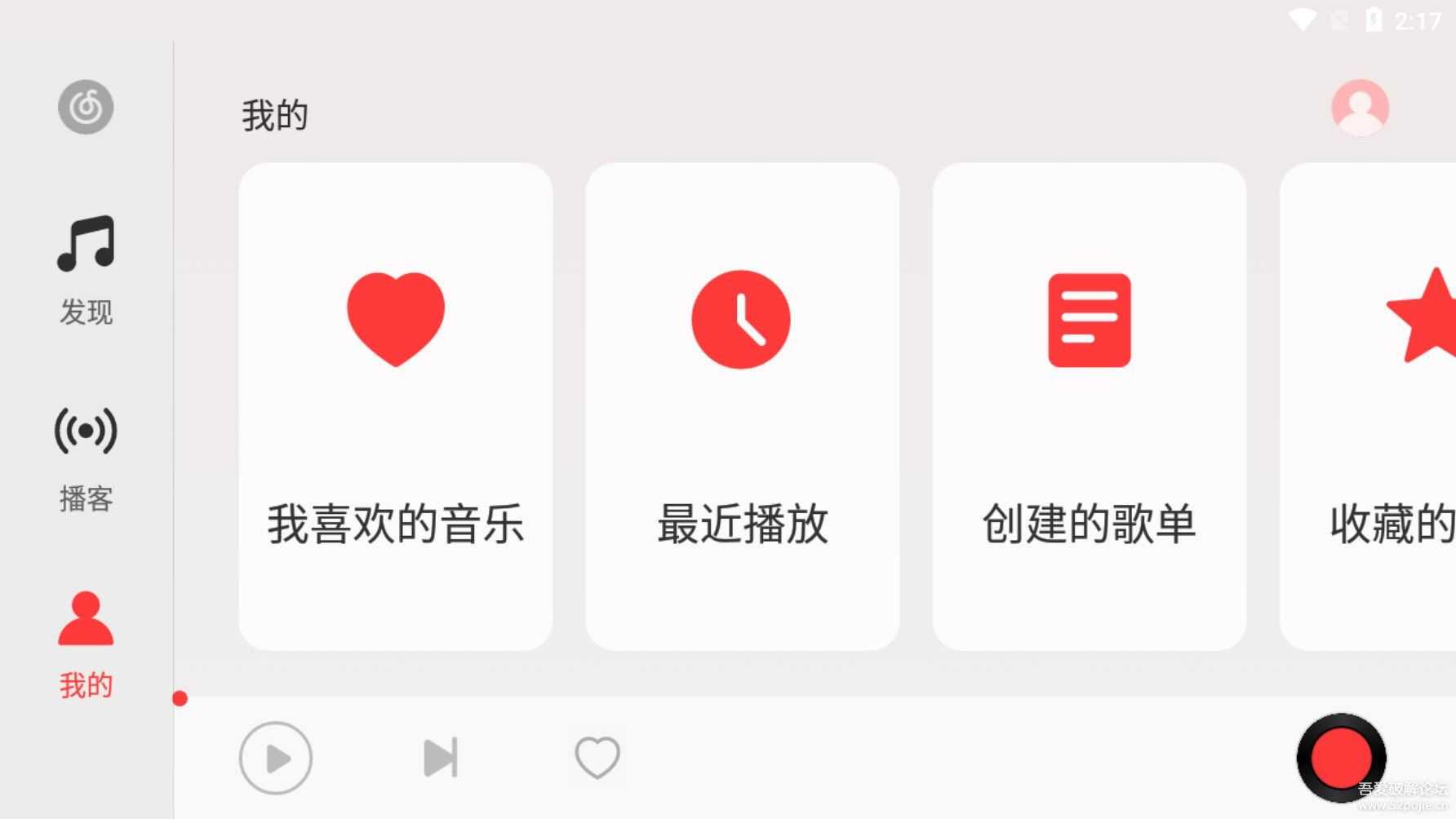The height and width of the screenshot is (819, 1456).
Task: Open 最近播放 card
Action: [x=742, y=406]
